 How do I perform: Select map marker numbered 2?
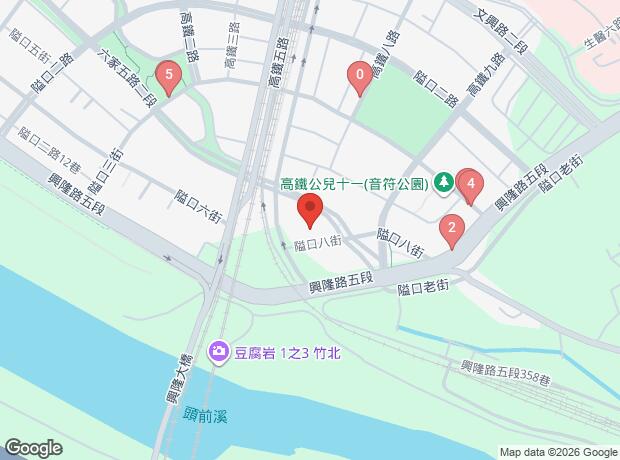tap(452, 230)
